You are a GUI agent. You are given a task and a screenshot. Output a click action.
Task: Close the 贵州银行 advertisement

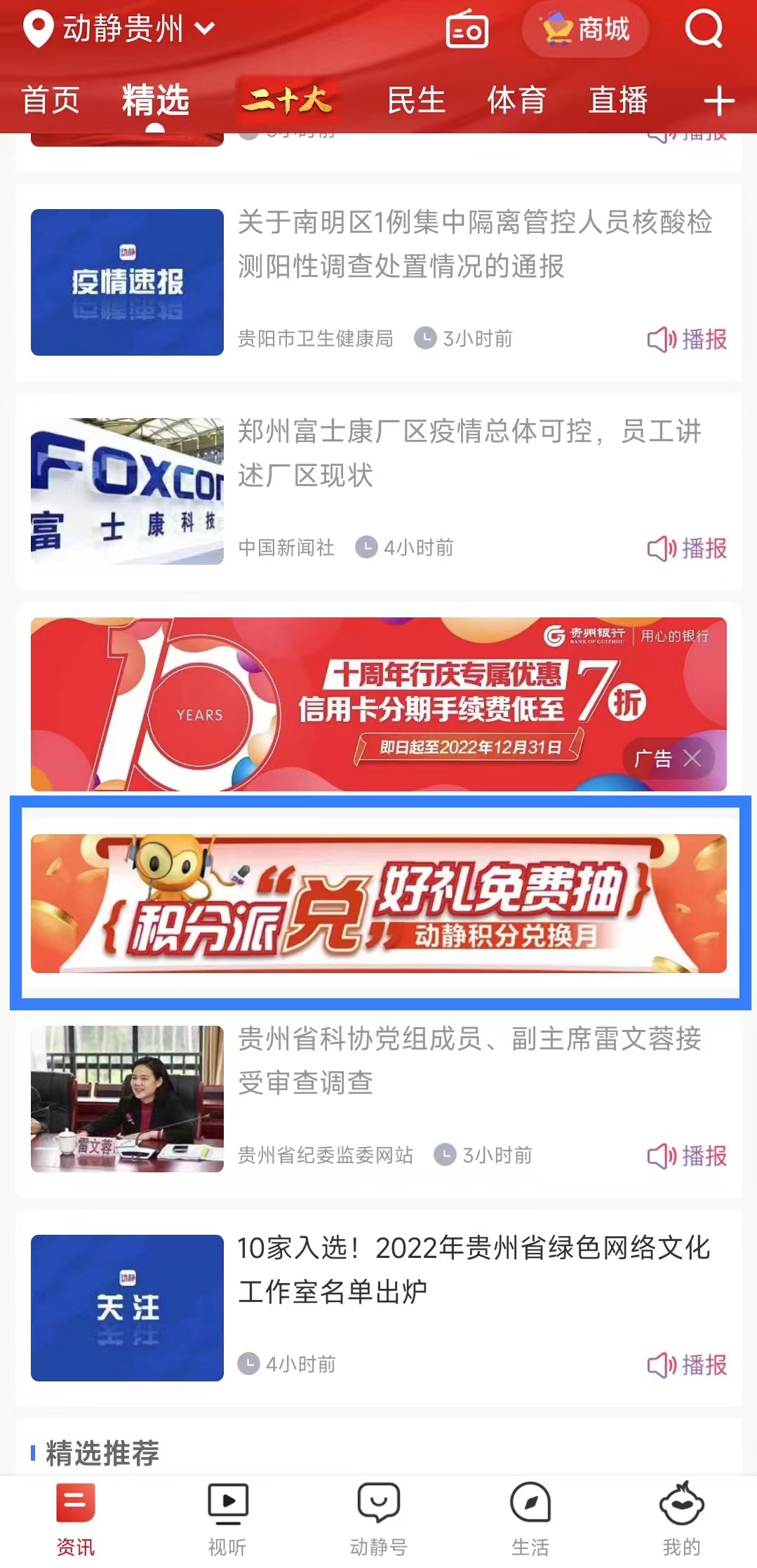click(692, 758)
